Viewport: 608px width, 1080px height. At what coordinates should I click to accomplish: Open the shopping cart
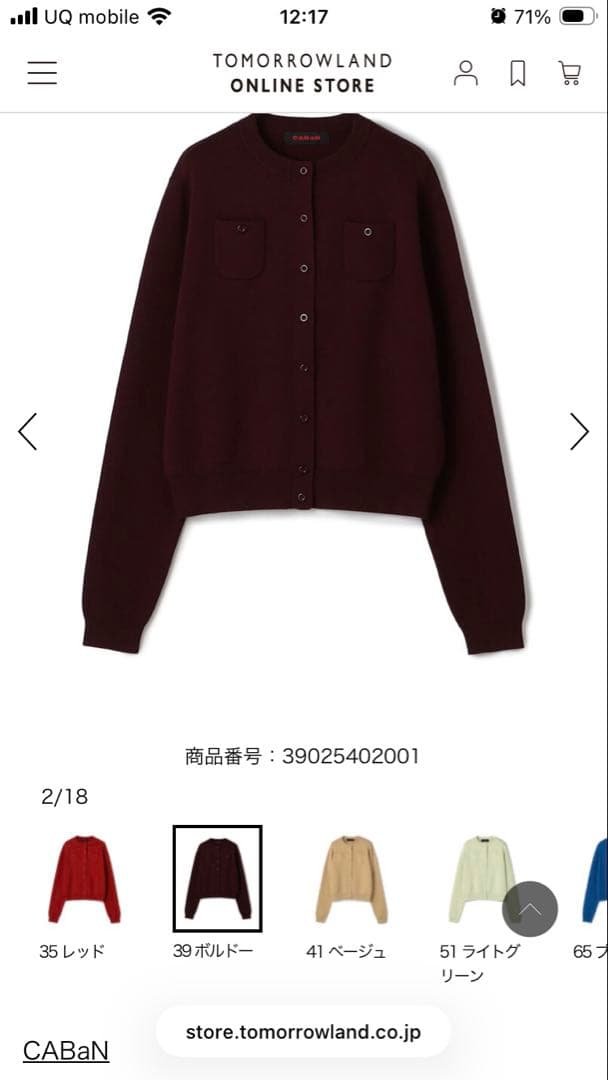[569, 73]
